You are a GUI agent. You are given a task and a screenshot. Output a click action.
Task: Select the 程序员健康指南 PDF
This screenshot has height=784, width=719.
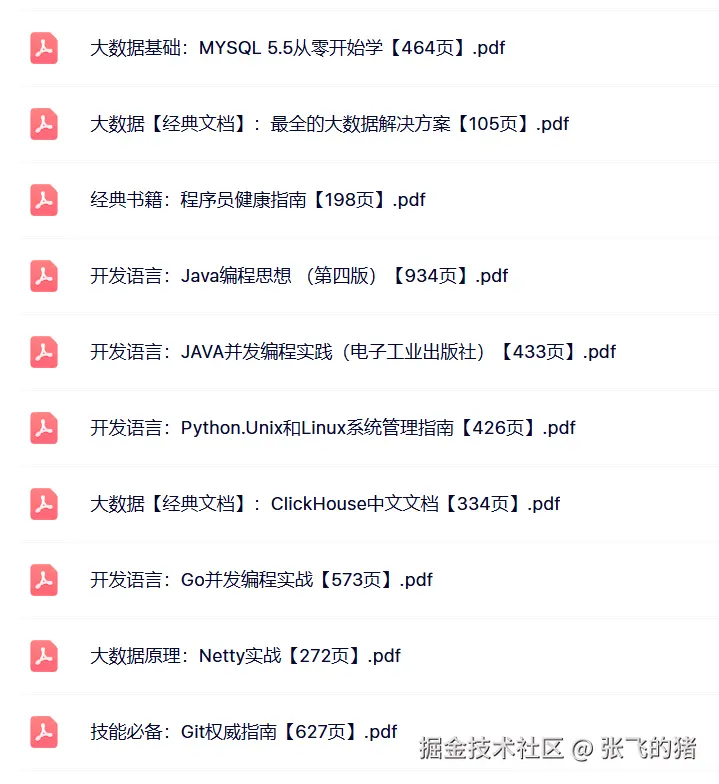[x=257, y=200]
